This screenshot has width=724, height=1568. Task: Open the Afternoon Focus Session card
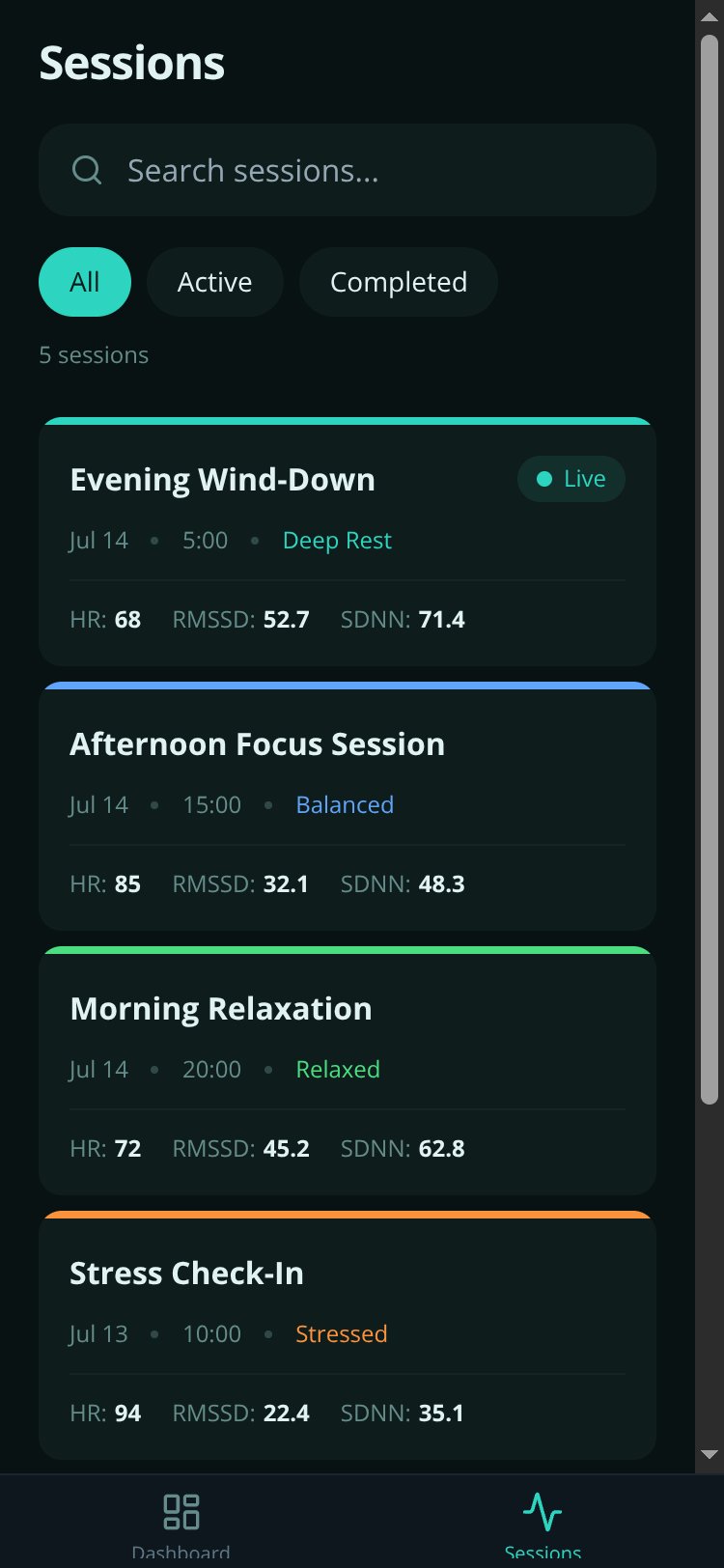coord(348,806)
